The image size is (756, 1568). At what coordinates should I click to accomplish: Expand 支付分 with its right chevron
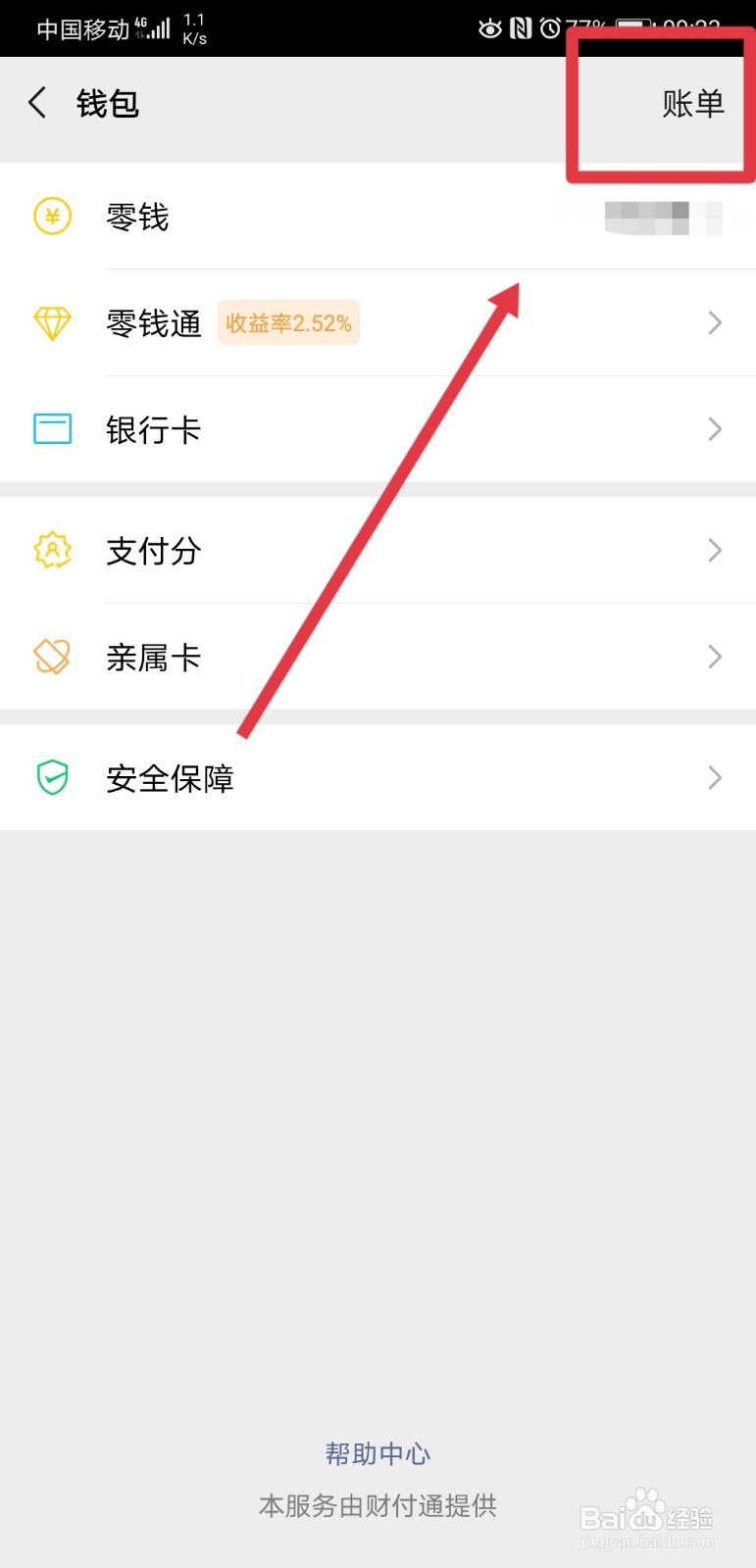pos(715,551)
